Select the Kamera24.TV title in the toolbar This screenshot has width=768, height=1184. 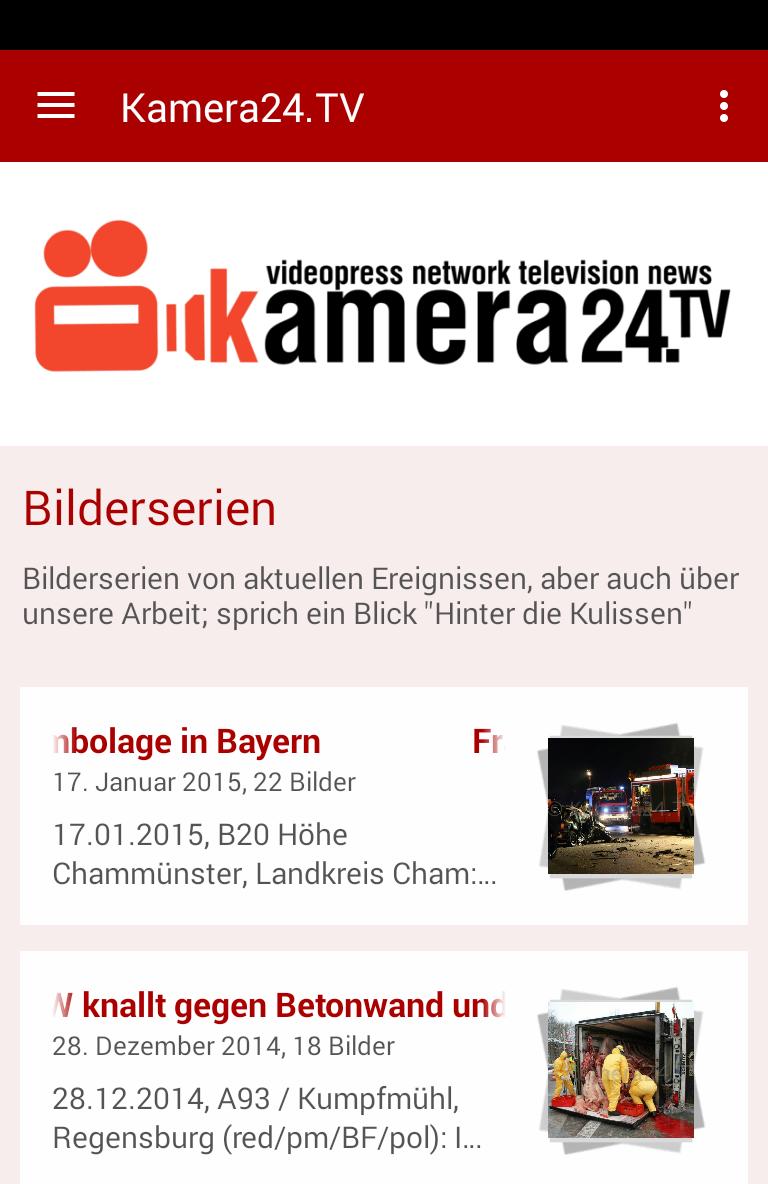[241, 106]
